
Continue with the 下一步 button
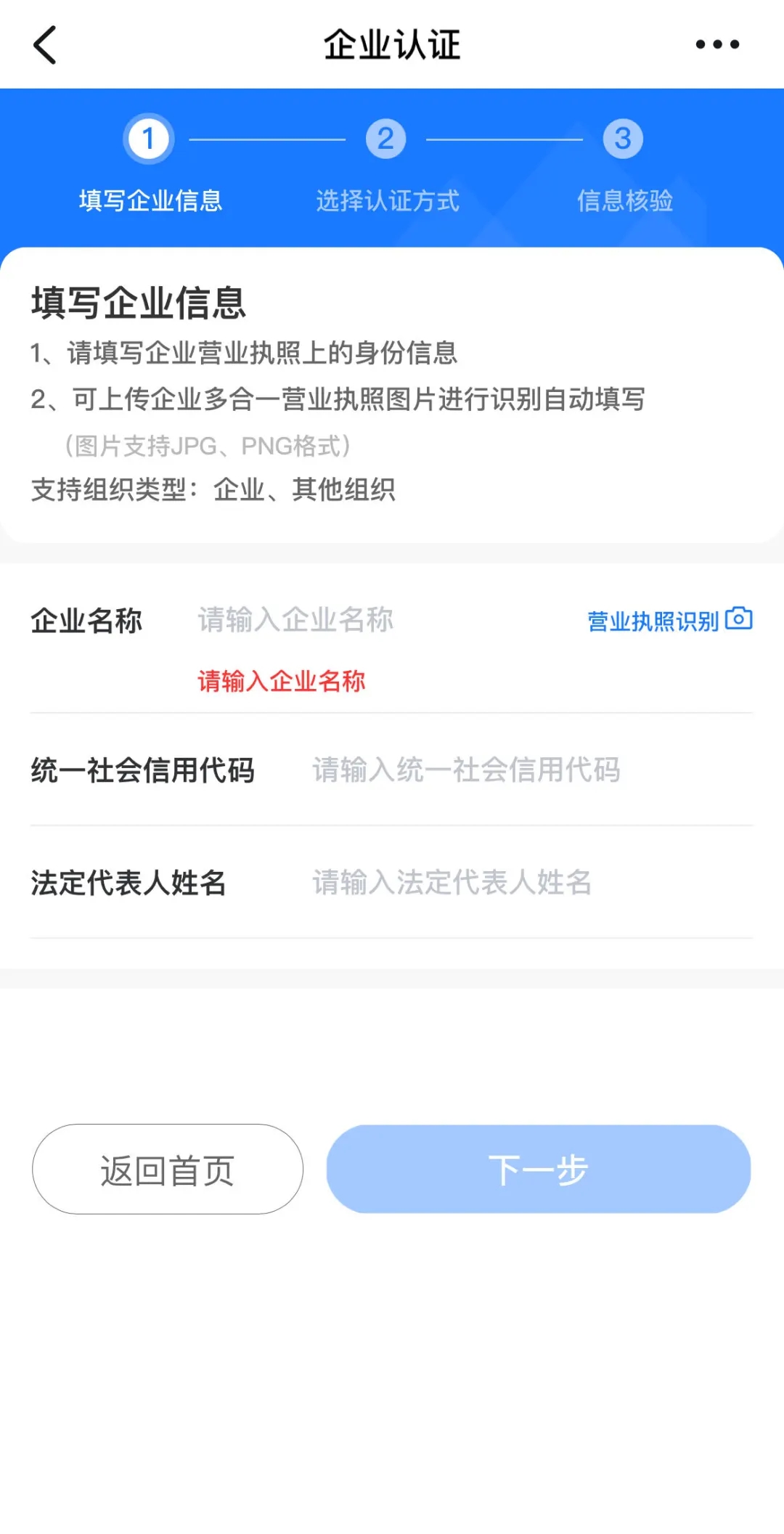(539, 1169)
